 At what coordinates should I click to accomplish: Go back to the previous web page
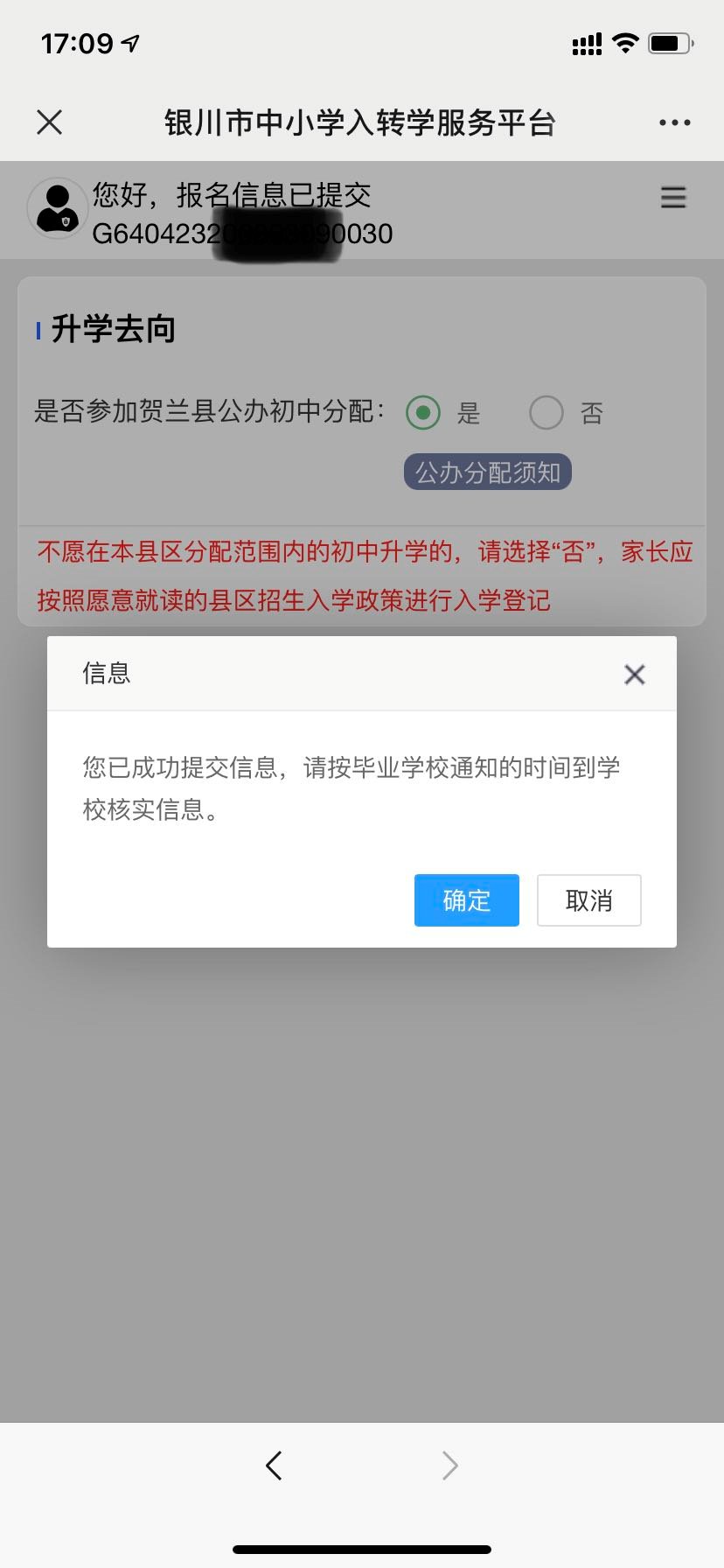tap(274, 1465)
